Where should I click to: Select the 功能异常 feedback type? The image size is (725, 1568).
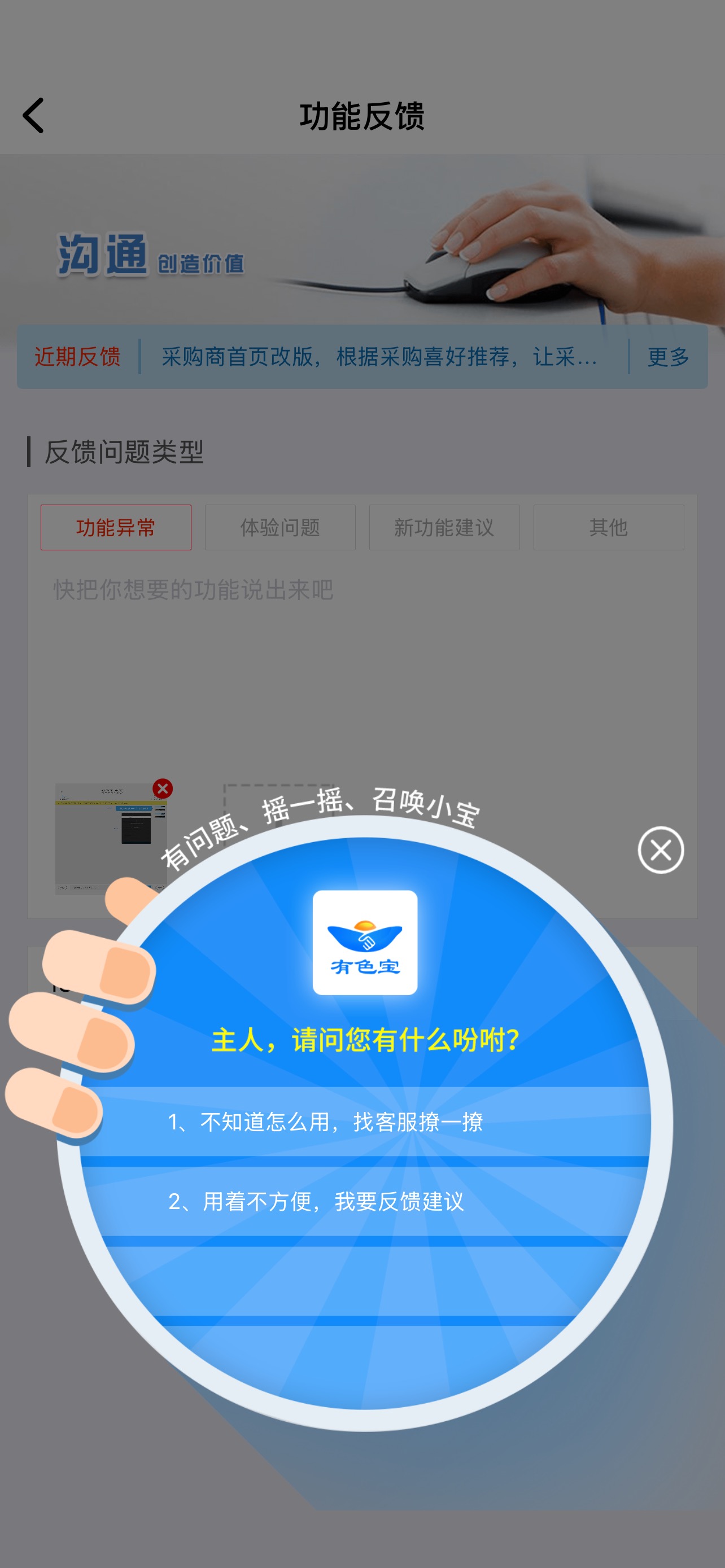tap(116, 527)
